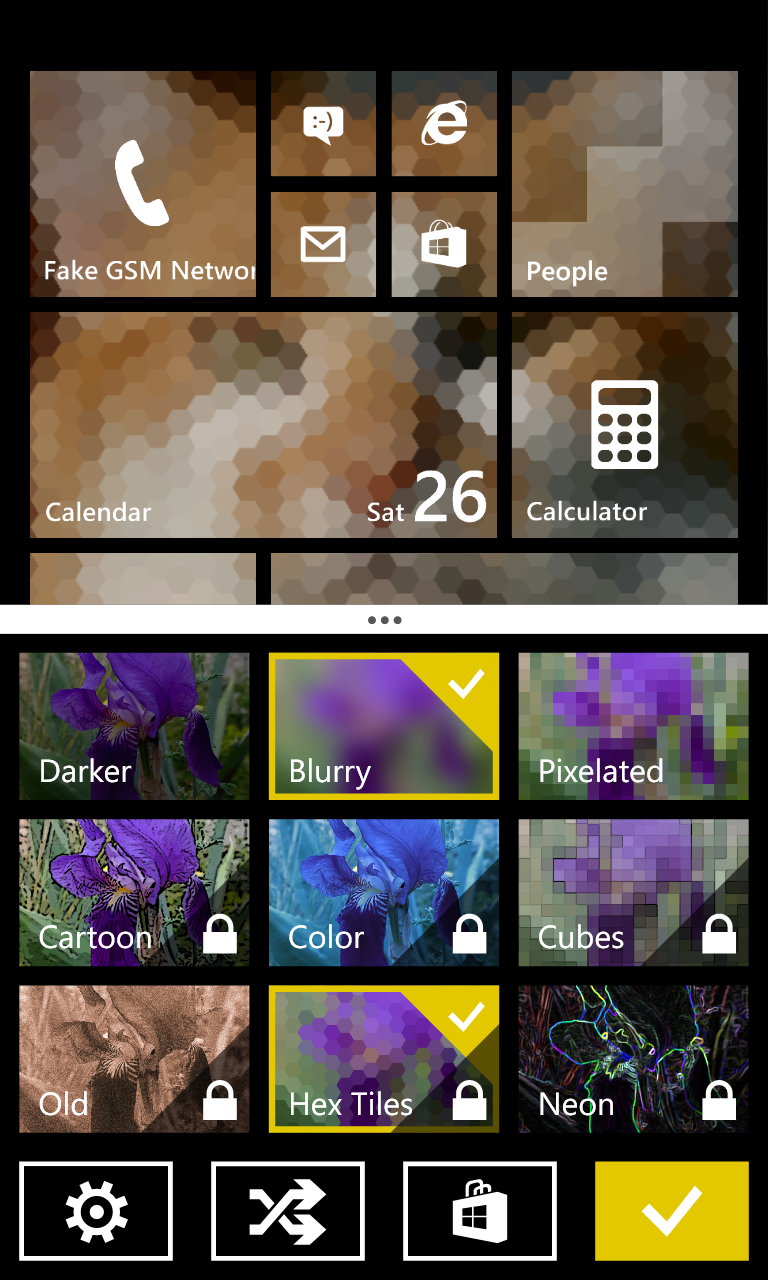Choose the Old effect tile
The width and height of the screenshot is (768, 1280).
pos(134,1059)
